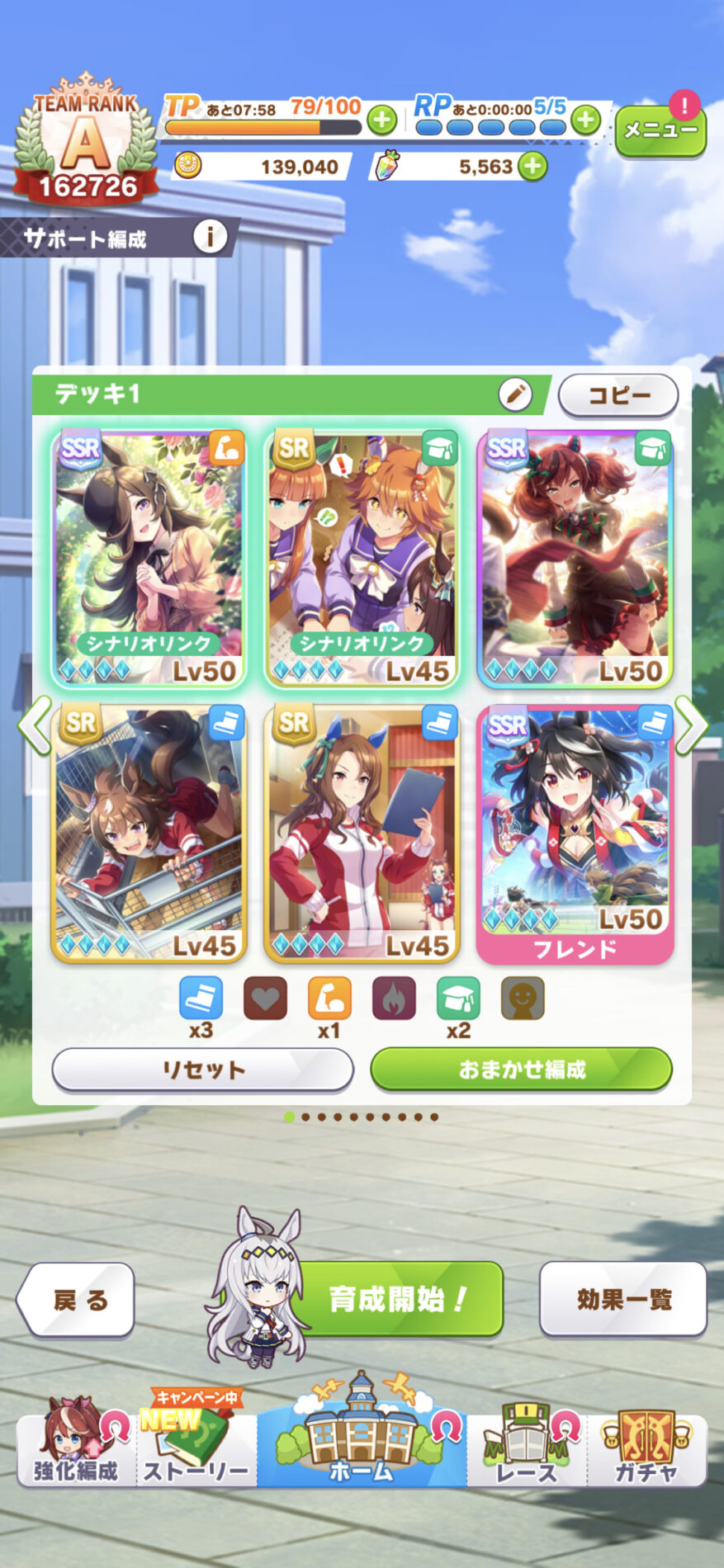Image resolution: width=724 pixels, height=1568 pixels.
Task: Open the 効果一覧 effects list
Action: point(623,1299)
